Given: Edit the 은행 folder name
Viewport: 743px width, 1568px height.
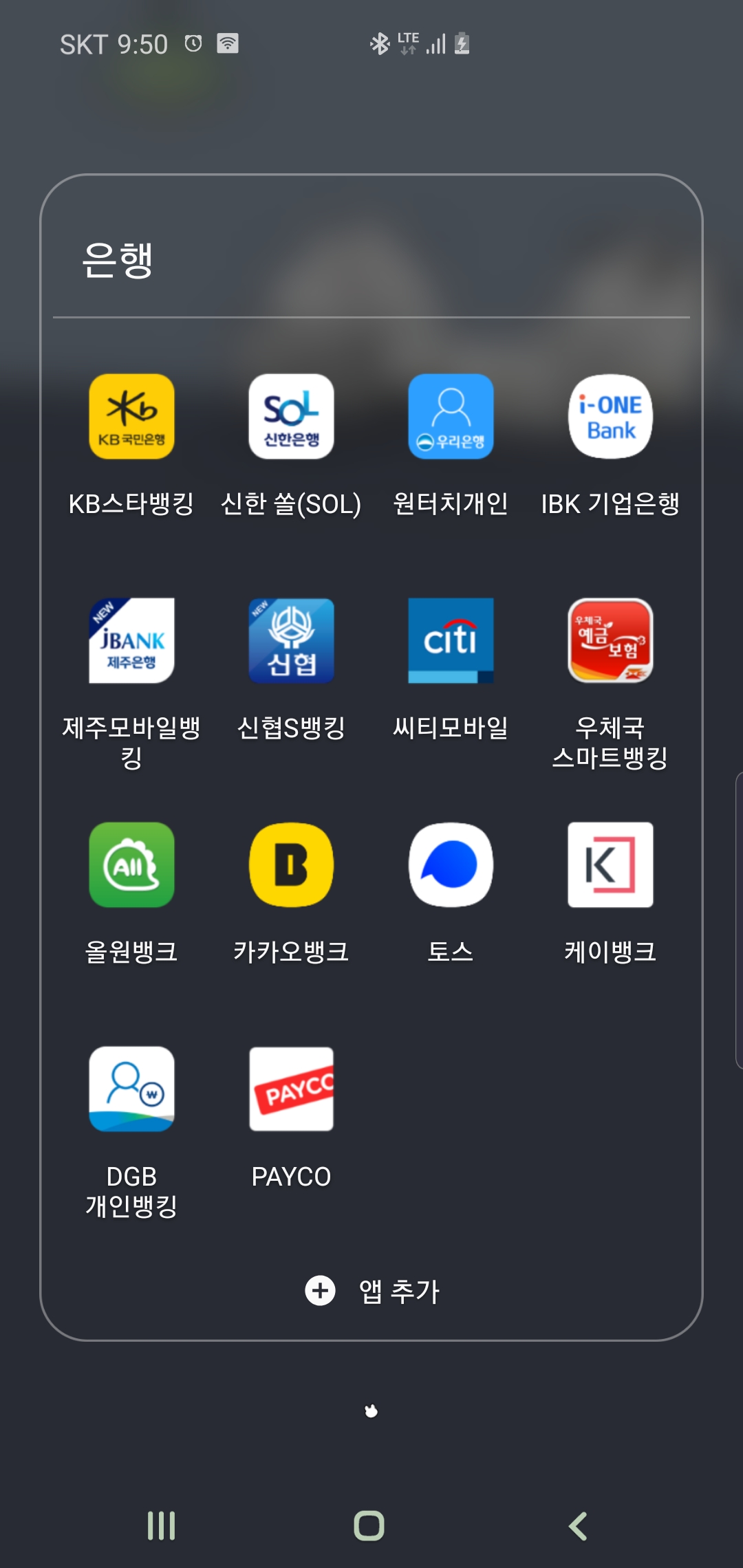Looking at the screenshot, I should pos(118,261).
